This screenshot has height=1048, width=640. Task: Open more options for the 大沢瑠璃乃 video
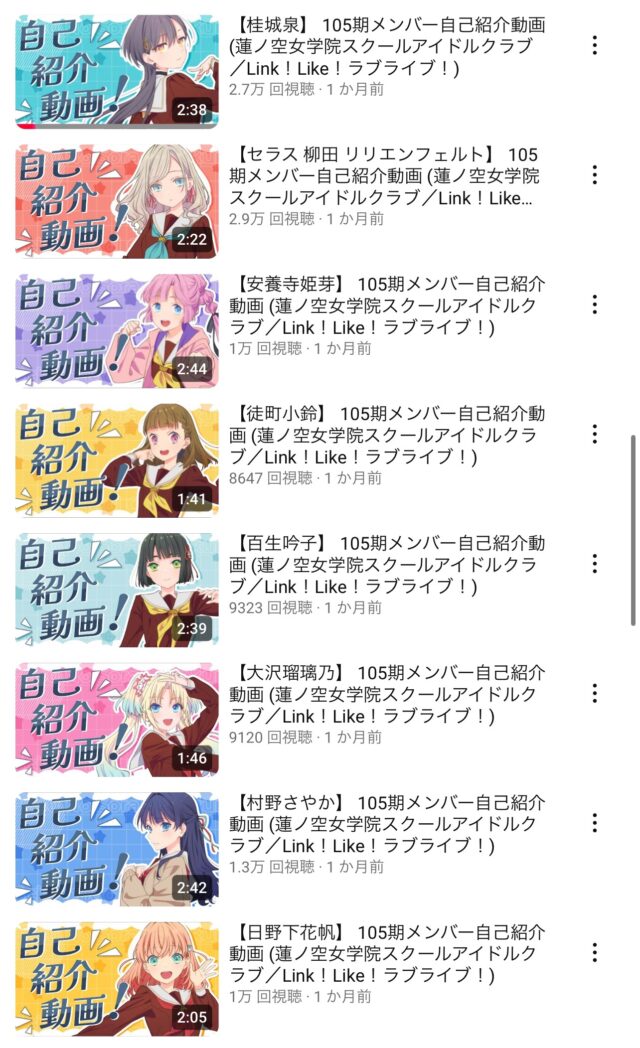[x=594, y=693]
